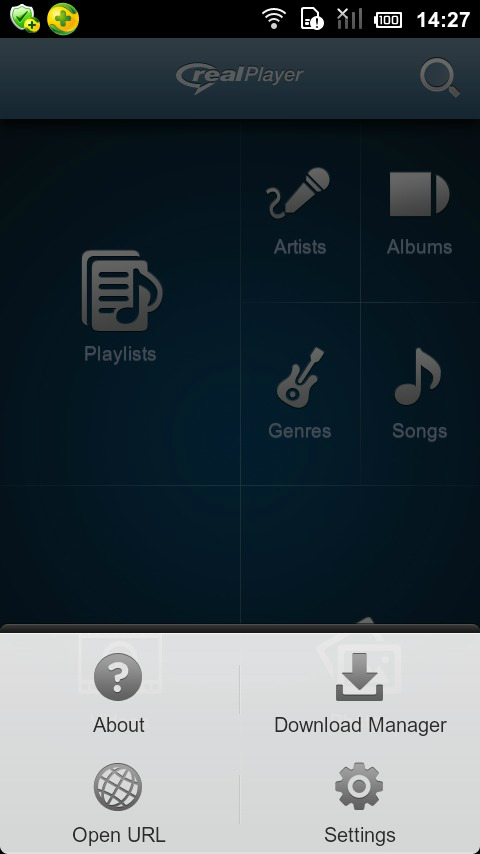Open Playlists tile
The height and width of the screenshot is (854, 480).
pyautogui.click(x=120, y=303)
